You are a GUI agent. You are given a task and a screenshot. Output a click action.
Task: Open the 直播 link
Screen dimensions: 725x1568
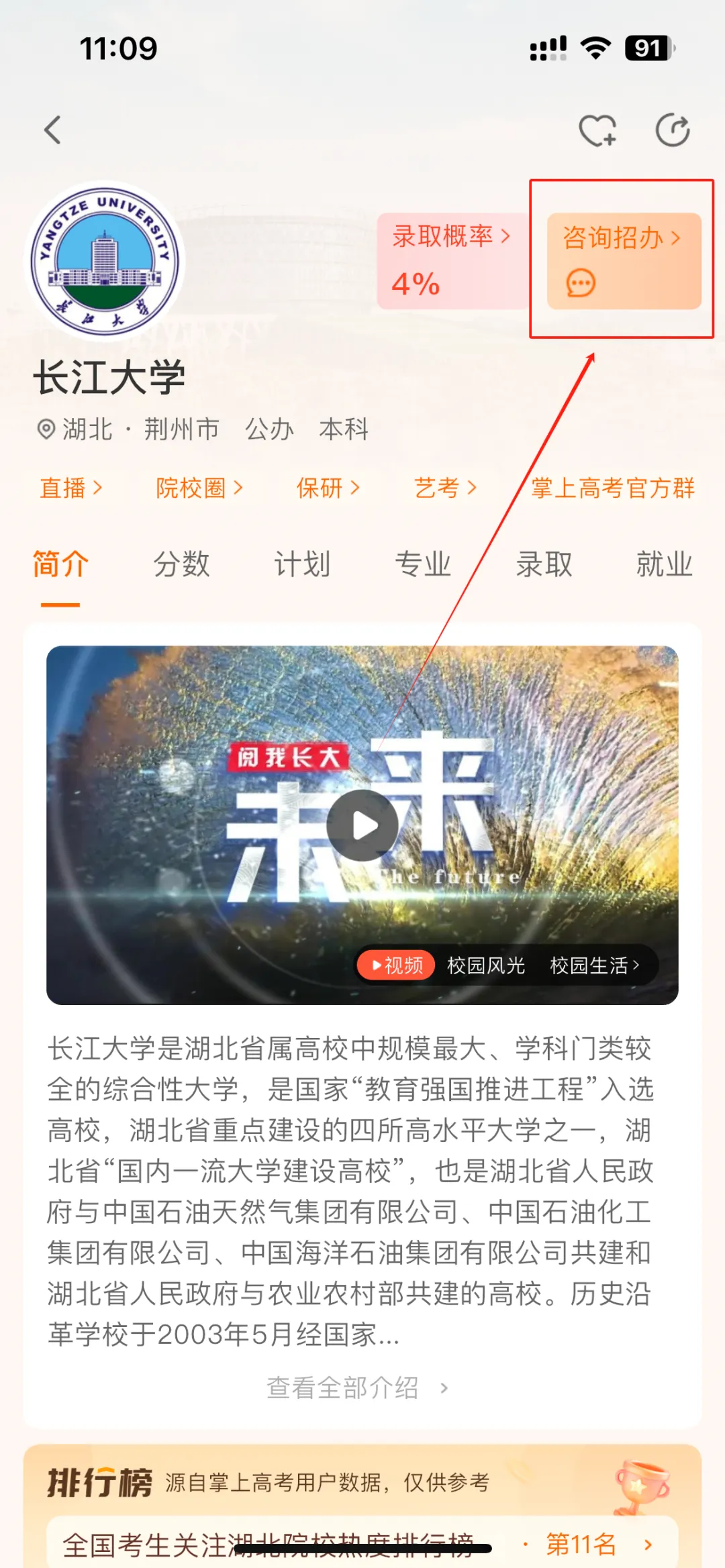pos(71,488)
